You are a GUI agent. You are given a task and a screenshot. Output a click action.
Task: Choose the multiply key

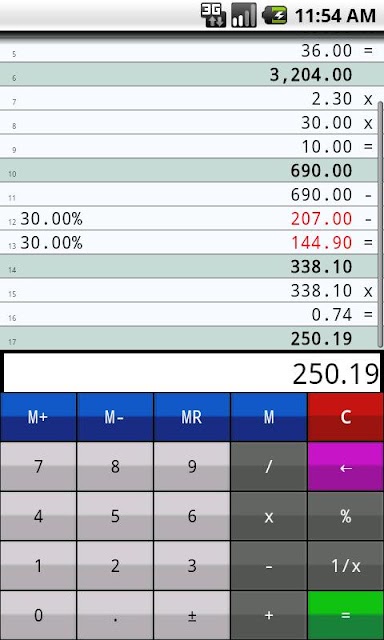point(269,516)
